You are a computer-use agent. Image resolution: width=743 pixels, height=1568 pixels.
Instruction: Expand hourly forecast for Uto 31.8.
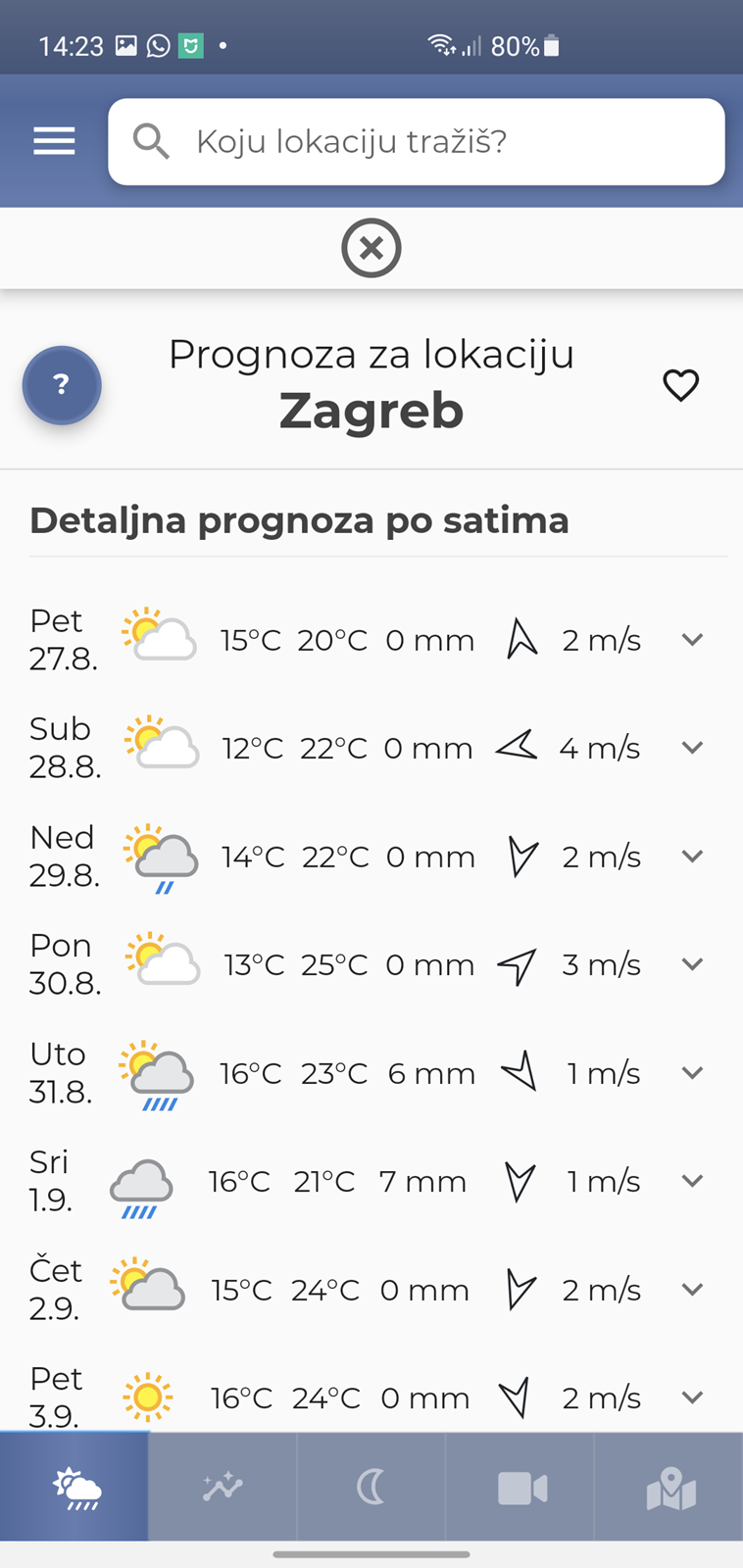tap(692, 1073)
